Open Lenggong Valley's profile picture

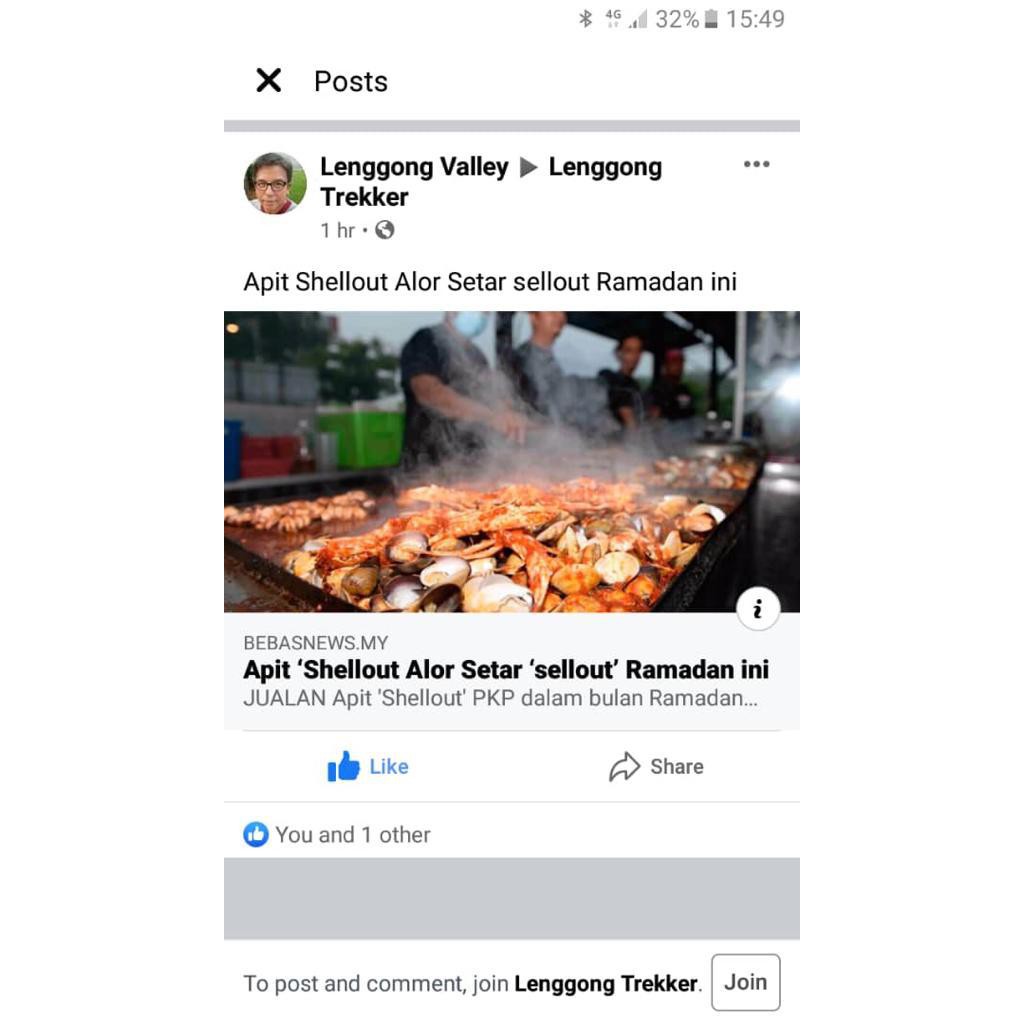click(275, 184)
